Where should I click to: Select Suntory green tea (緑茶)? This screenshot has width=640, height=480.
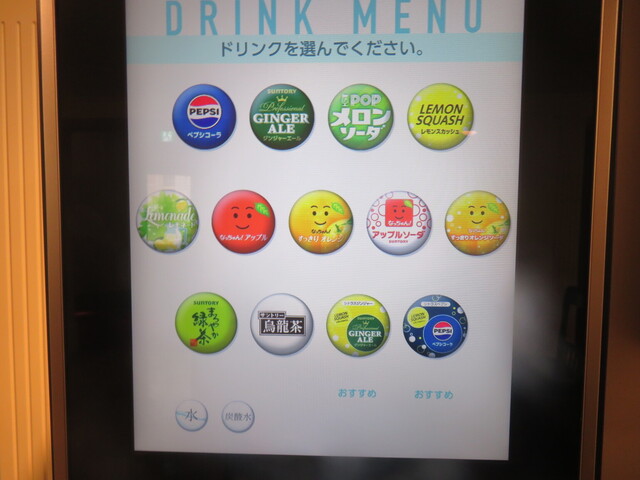click(206, 323)
